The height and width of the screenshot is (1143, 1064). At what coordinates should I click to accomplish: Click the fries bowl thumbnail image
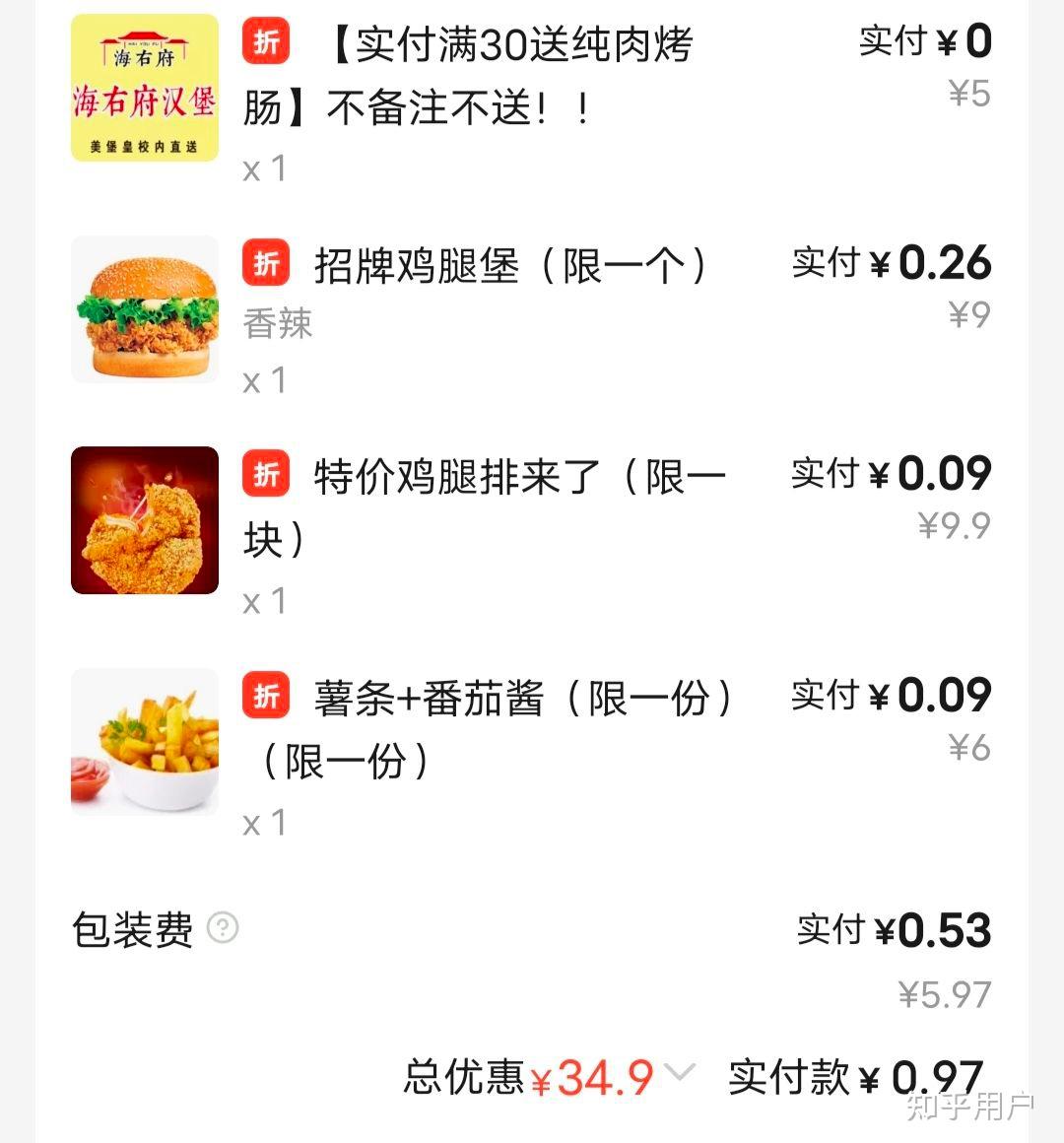click(144, 741)
